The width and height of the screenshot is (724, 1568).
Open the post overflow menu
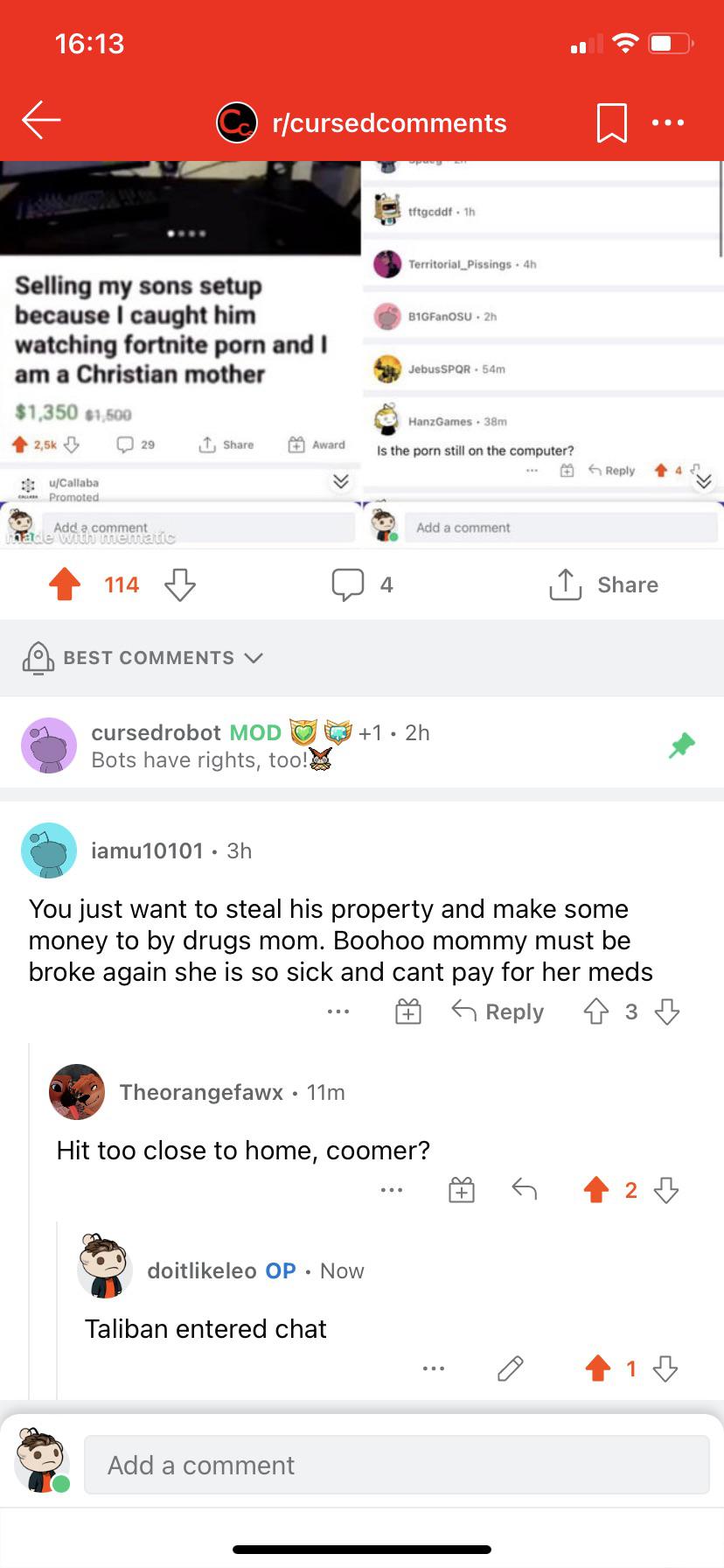[x=668, y=122]
